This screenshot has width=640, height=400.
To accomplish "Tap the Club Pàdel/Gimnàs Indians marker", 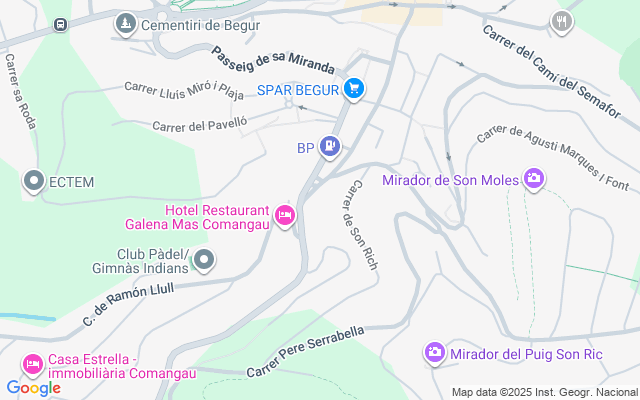I will click(205, 261).
